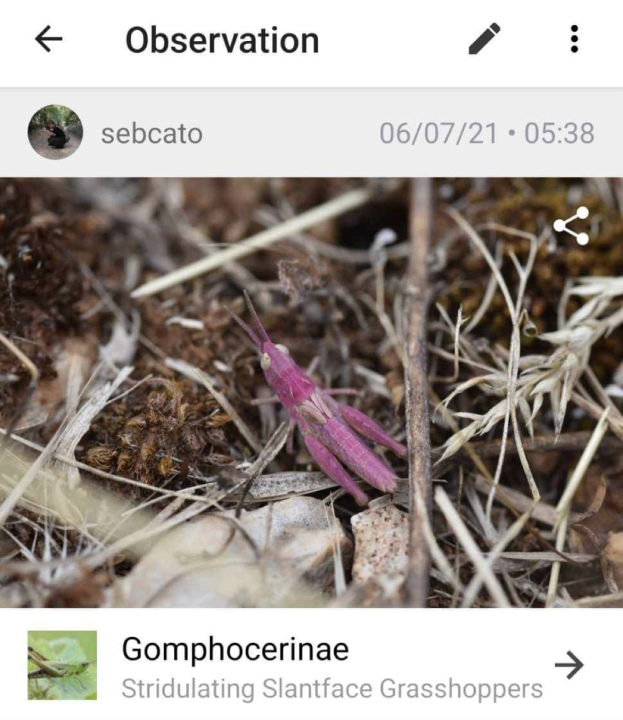The image size is (623, 720).
Task: Open sebcato's user profile
Action: click(56, 132)
